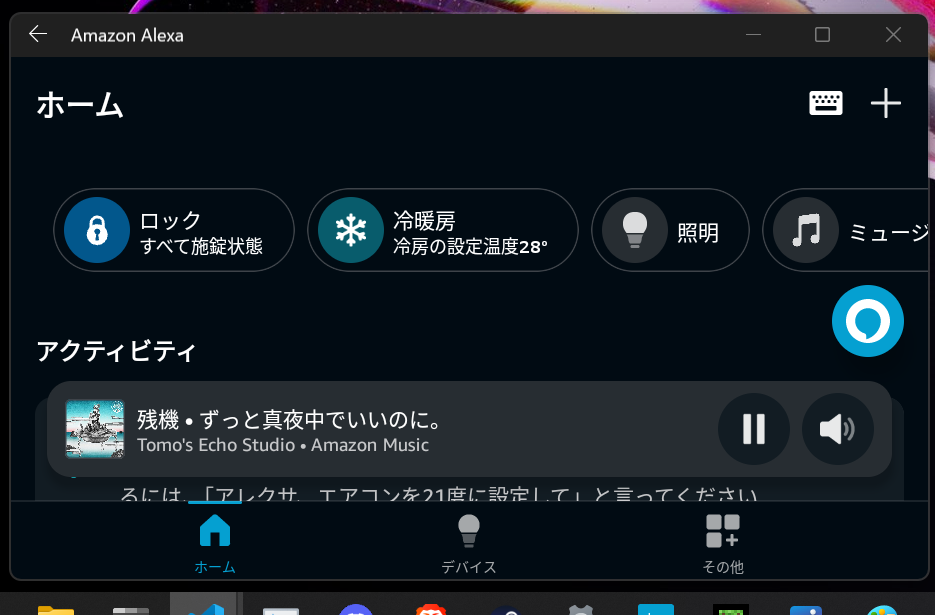Switch to the その他 tab
The height and width of the screenshot is (615, 935).
point(722,544)
